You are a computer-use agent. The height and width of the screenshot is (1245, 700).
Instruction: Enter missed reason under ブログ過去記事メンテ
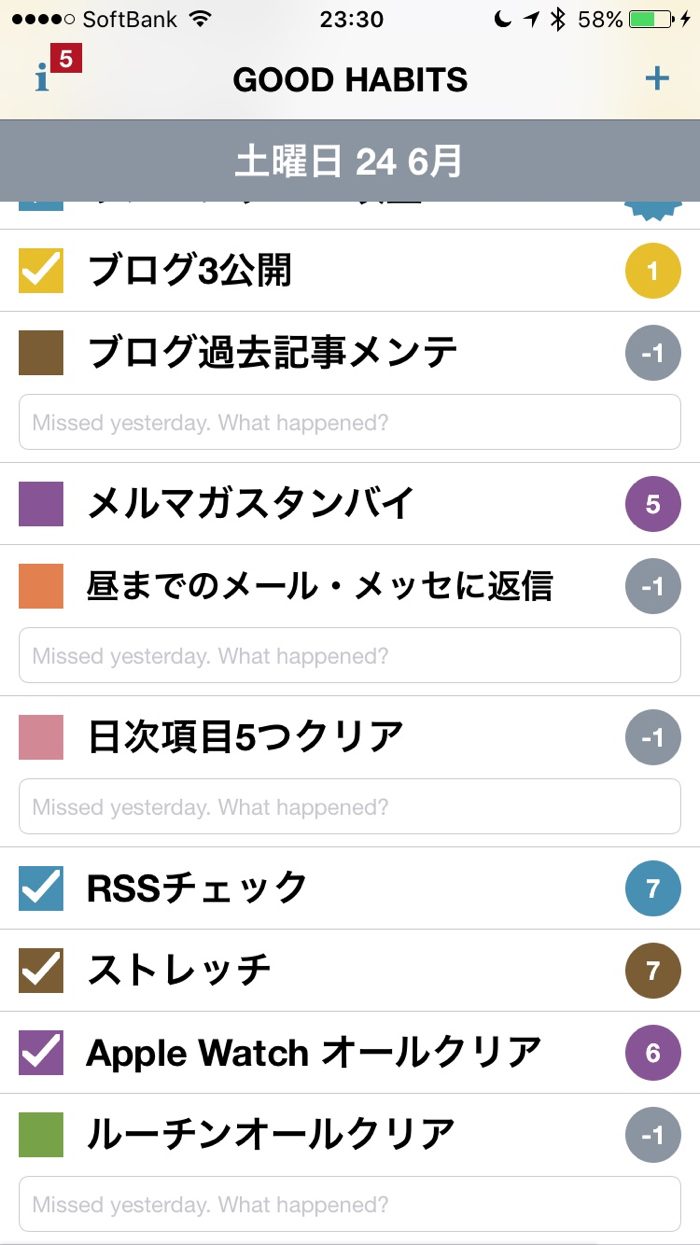point(350,423)
